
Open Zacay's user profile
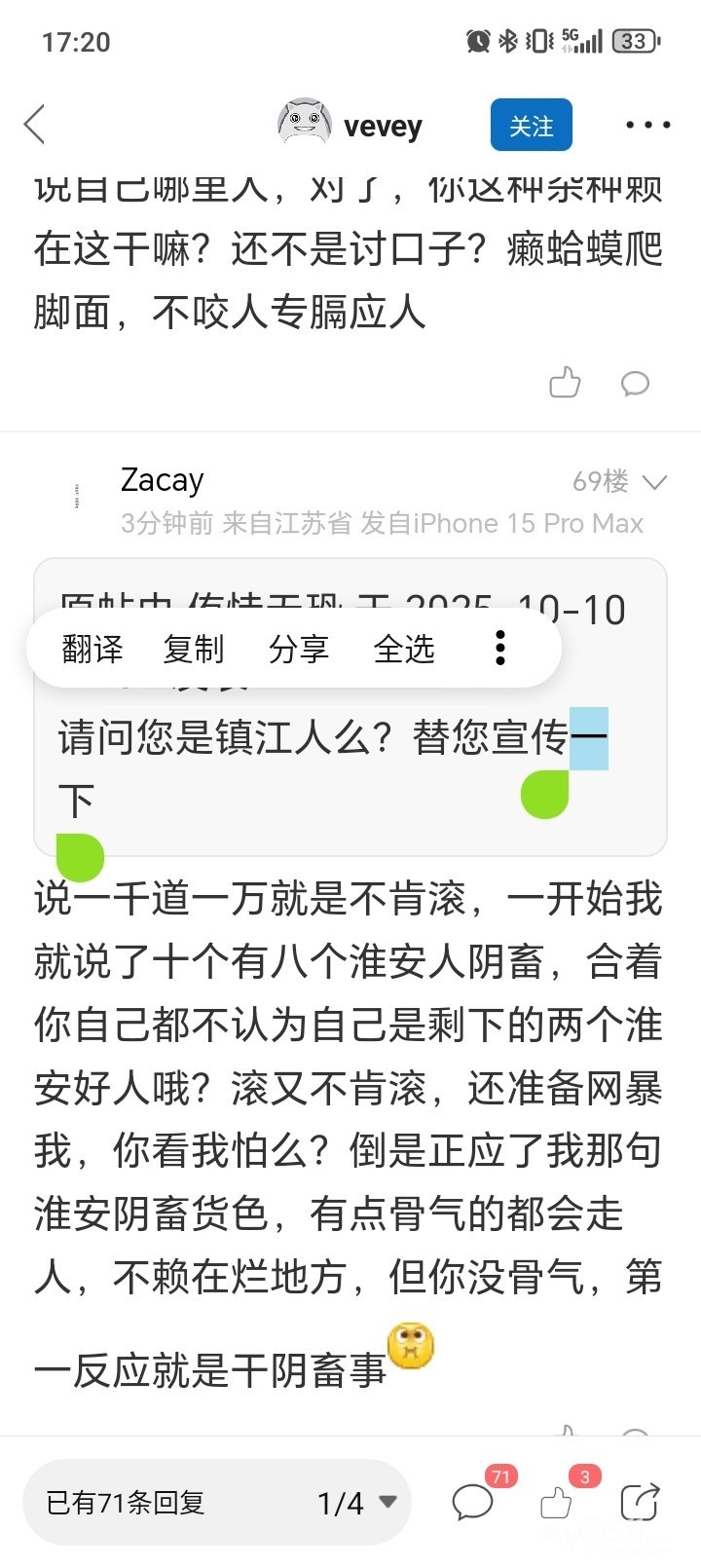162,480
